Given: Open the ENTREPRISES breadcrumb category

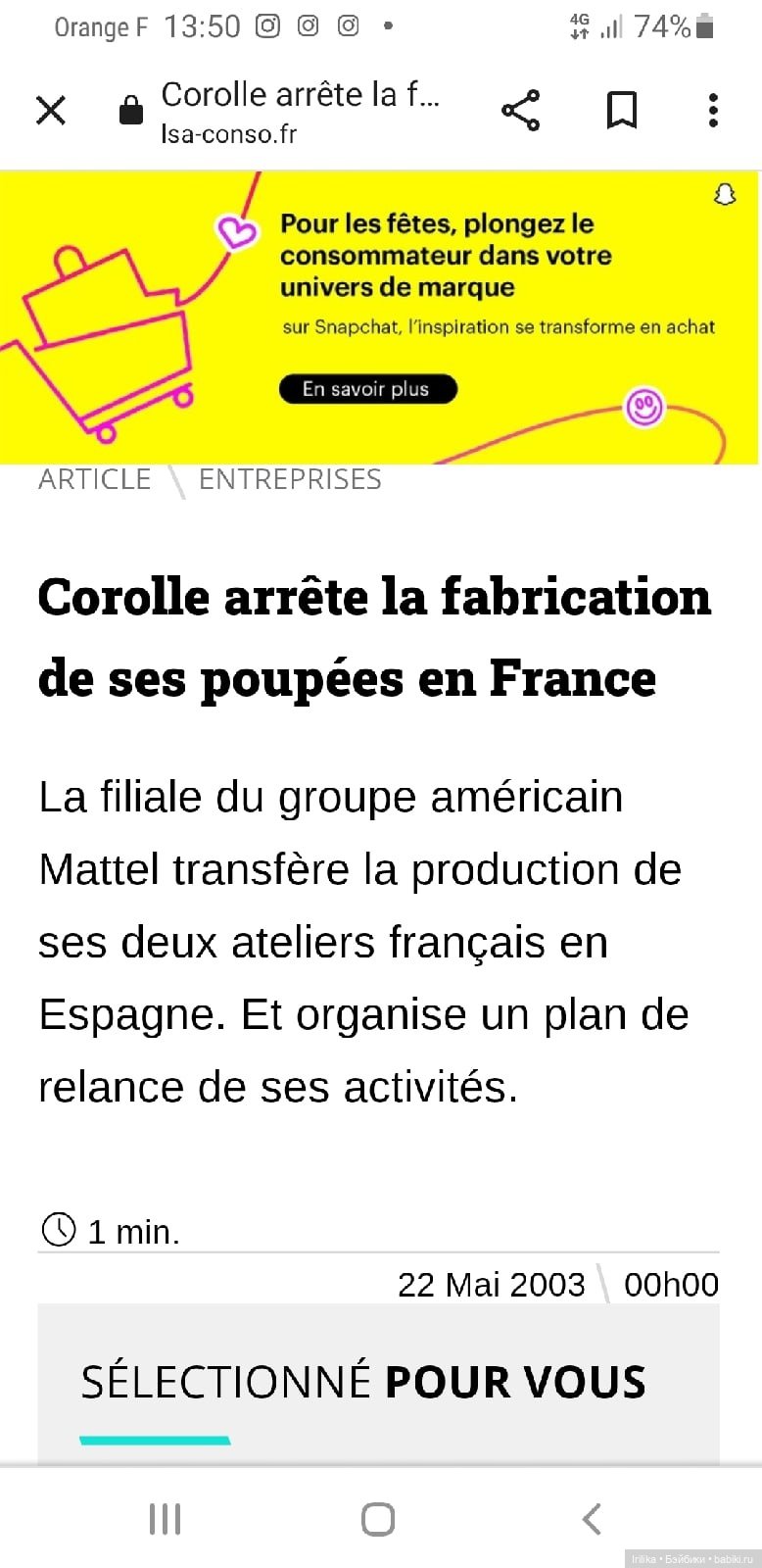Looking at the screenshot, I should (x=290, y=479).
